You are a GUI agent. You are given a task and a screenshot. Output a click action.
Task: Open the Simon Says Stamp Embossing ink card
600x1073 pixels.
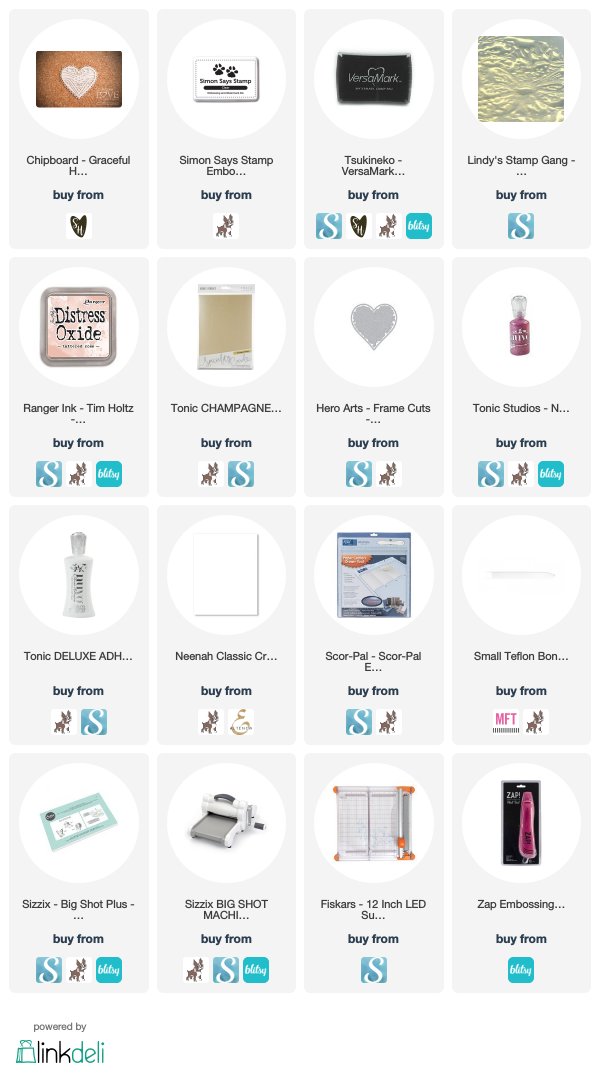(x=226, y=80)
